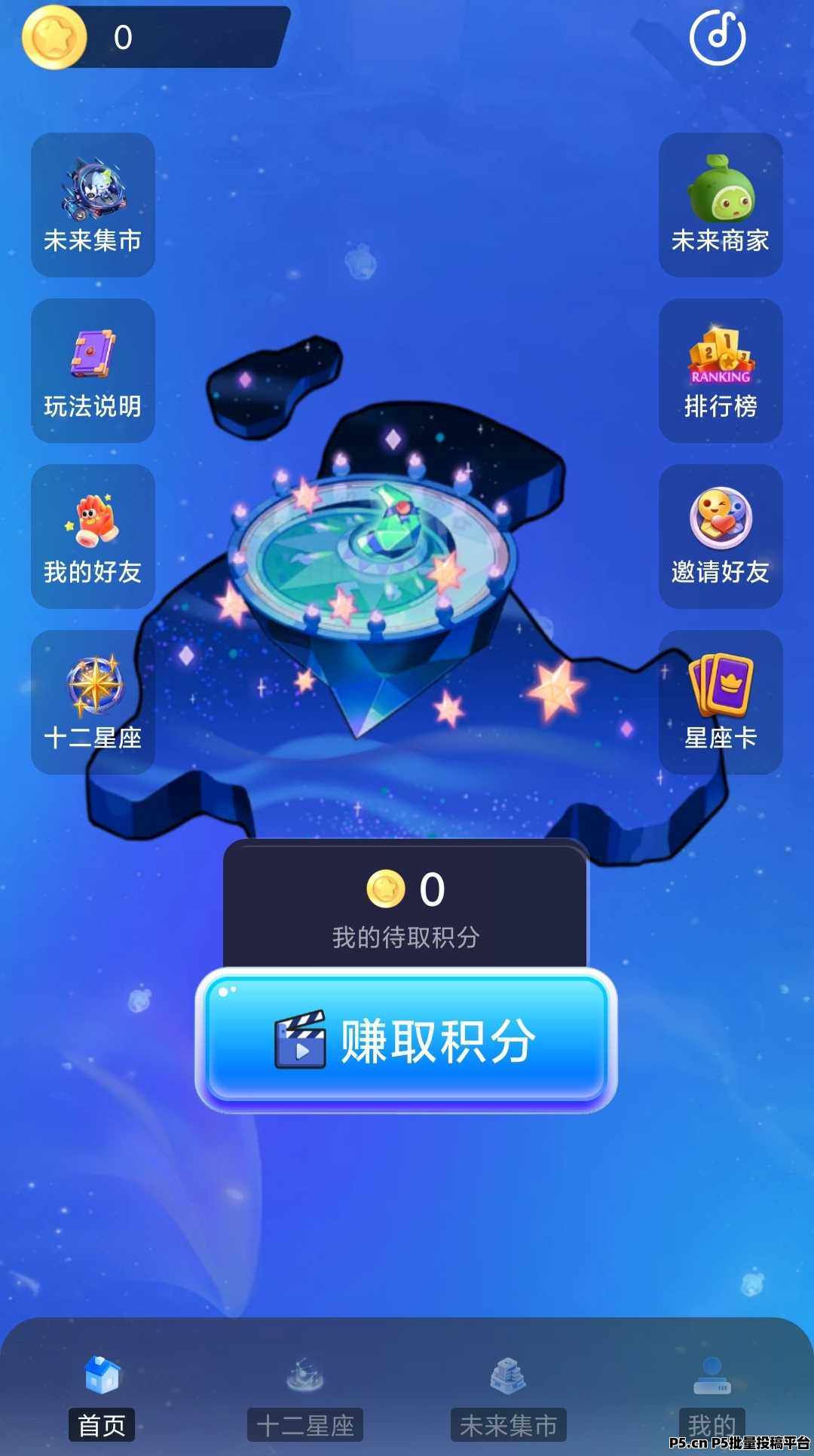Open 未来集市 side shortcut
This screenshot has height=1456, width=814.
coord(93,205)
